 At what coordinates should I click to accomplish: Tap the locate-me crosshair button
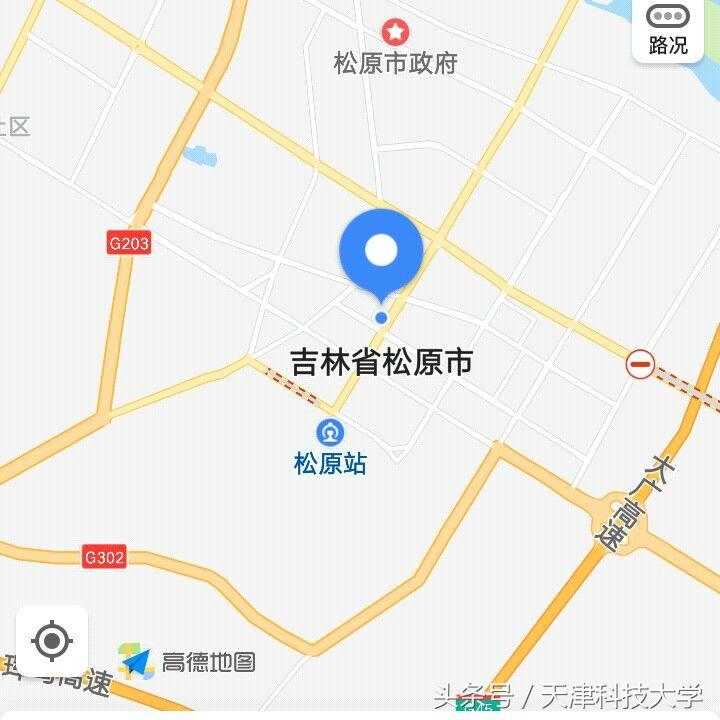pyautogui.click(x=52, y=641)
